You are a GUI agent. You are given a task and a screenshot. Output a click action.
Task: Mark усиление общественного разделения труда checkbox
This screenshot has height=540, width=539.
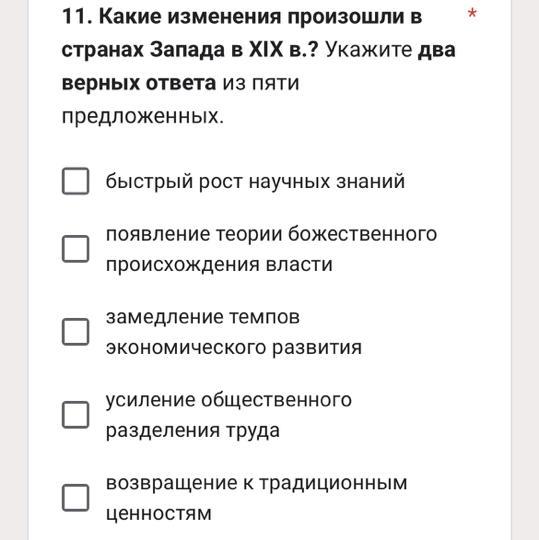(x=75, y=415)
